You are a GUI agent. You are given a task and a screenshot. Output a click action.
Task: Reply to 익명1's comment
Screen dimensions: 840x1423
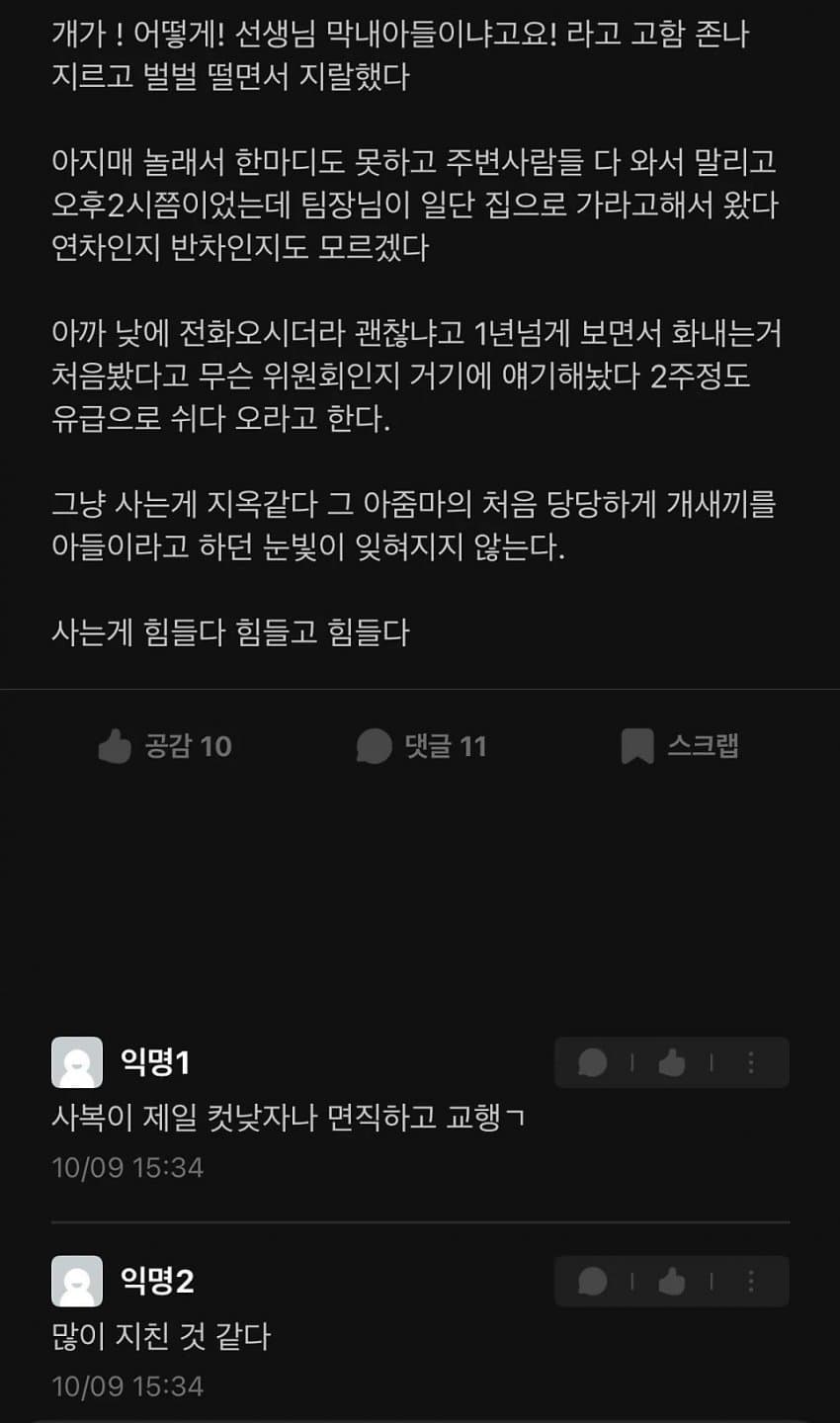click(x=593, y=1063)
